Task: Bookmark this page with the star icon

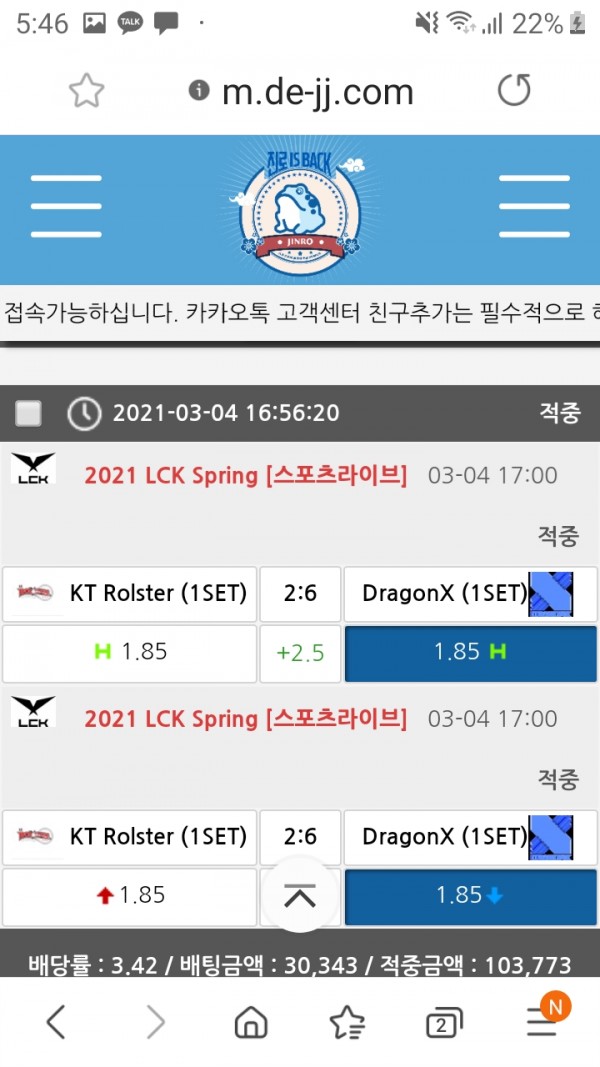Action: tap(87, 92)
